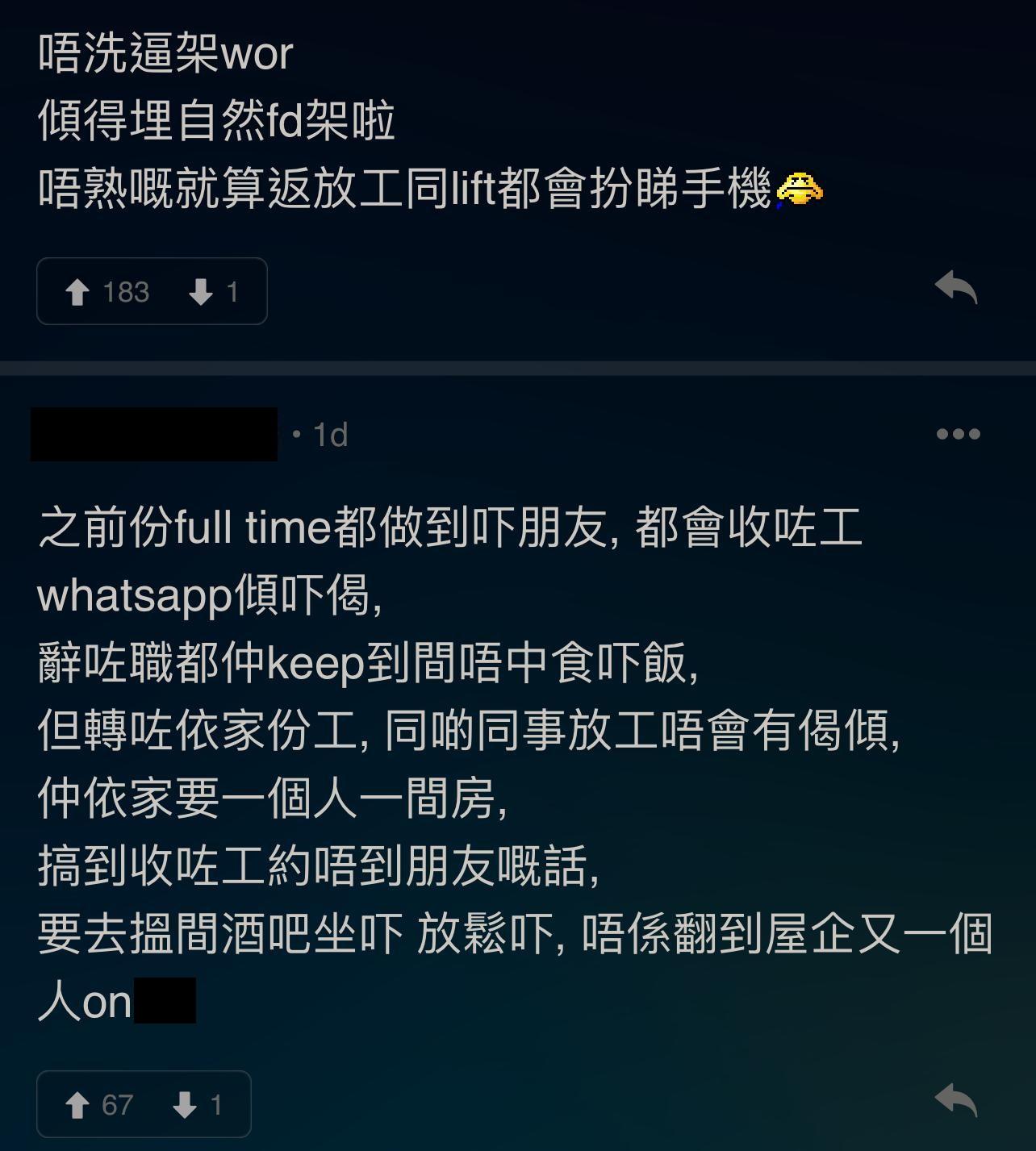Upvote the comment with 67 upvotes
Viewport: 1036px width, 1151px height.
point(77,1105)
